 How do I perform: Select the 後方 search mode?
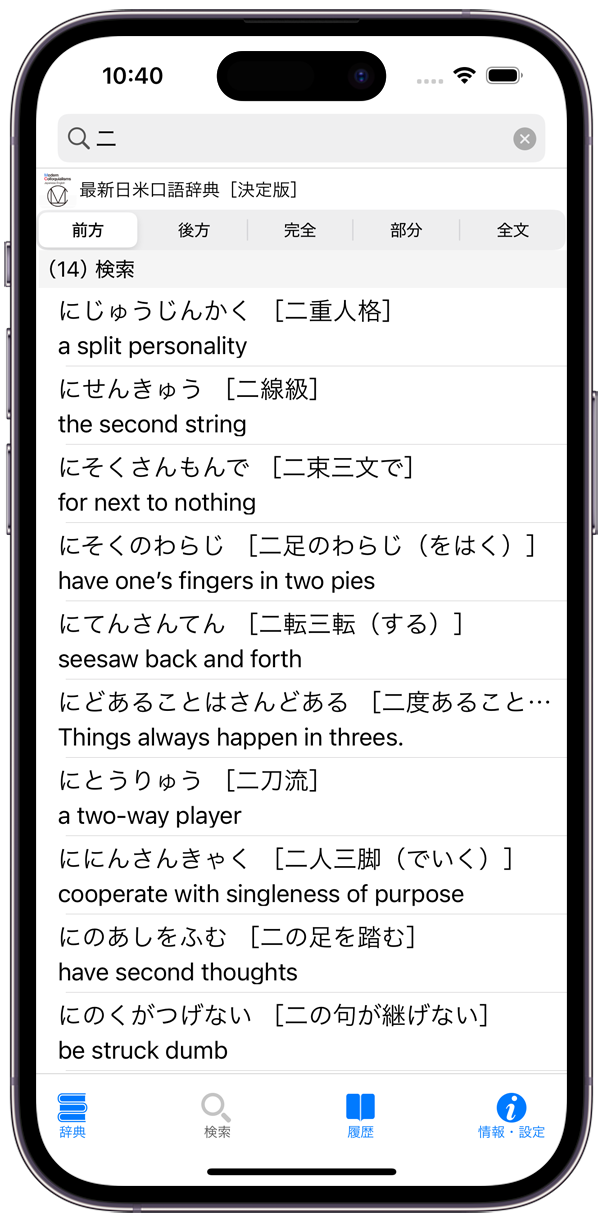click(x=194, y=230)
